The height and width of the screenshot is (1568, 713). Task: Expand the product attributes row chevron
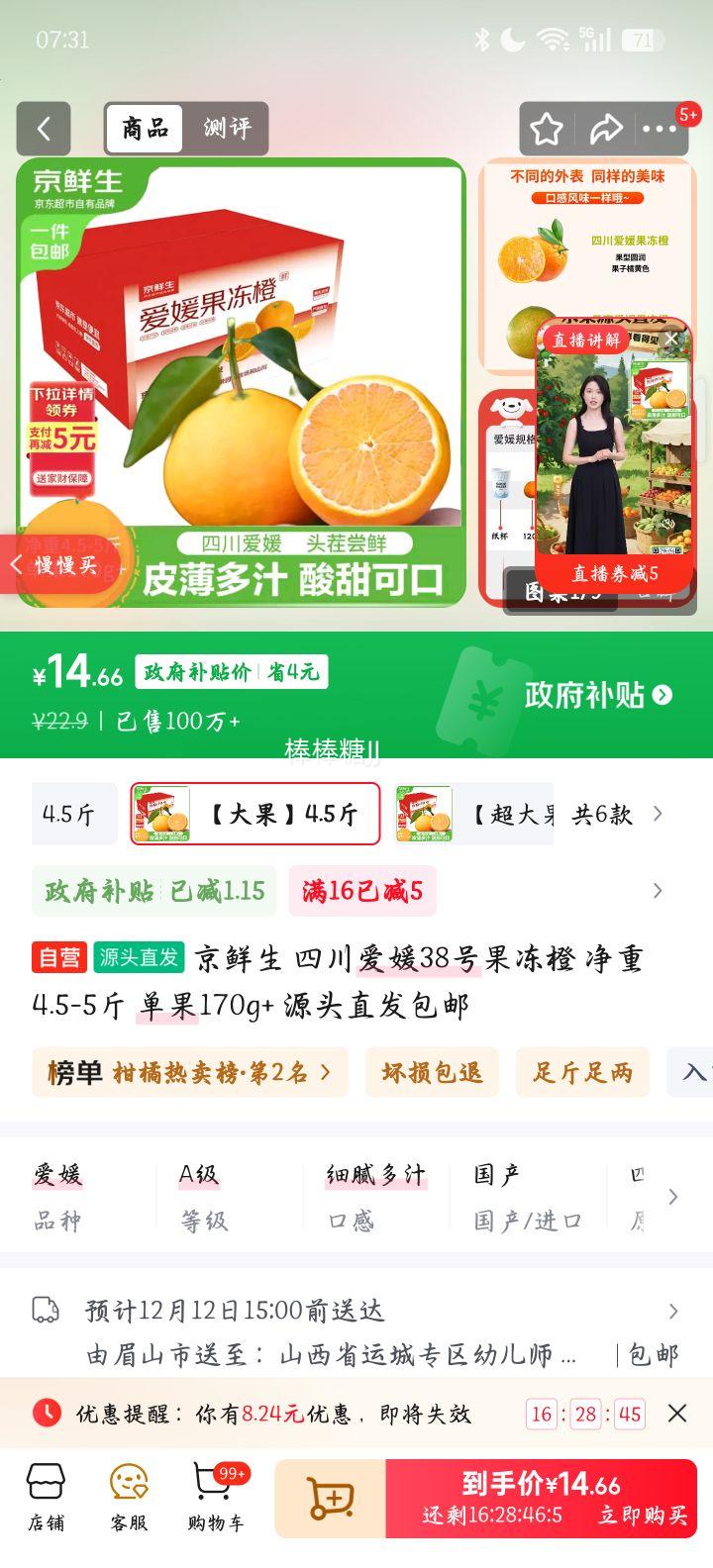pyautogui.click(x=671, y=1196)
